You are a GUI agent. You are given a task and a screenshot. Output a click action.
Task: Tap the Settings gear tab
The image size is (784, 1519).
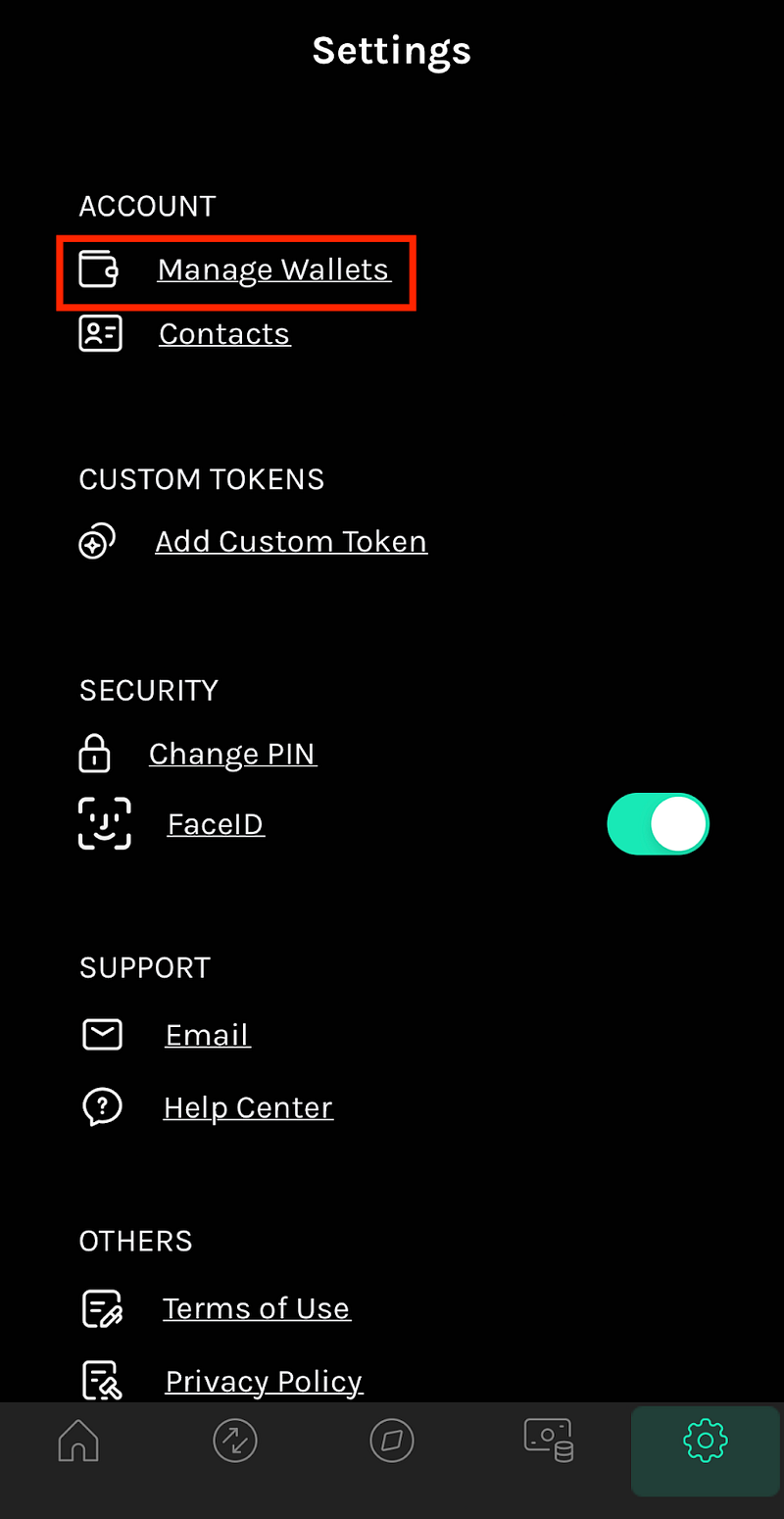point(705,1441)
